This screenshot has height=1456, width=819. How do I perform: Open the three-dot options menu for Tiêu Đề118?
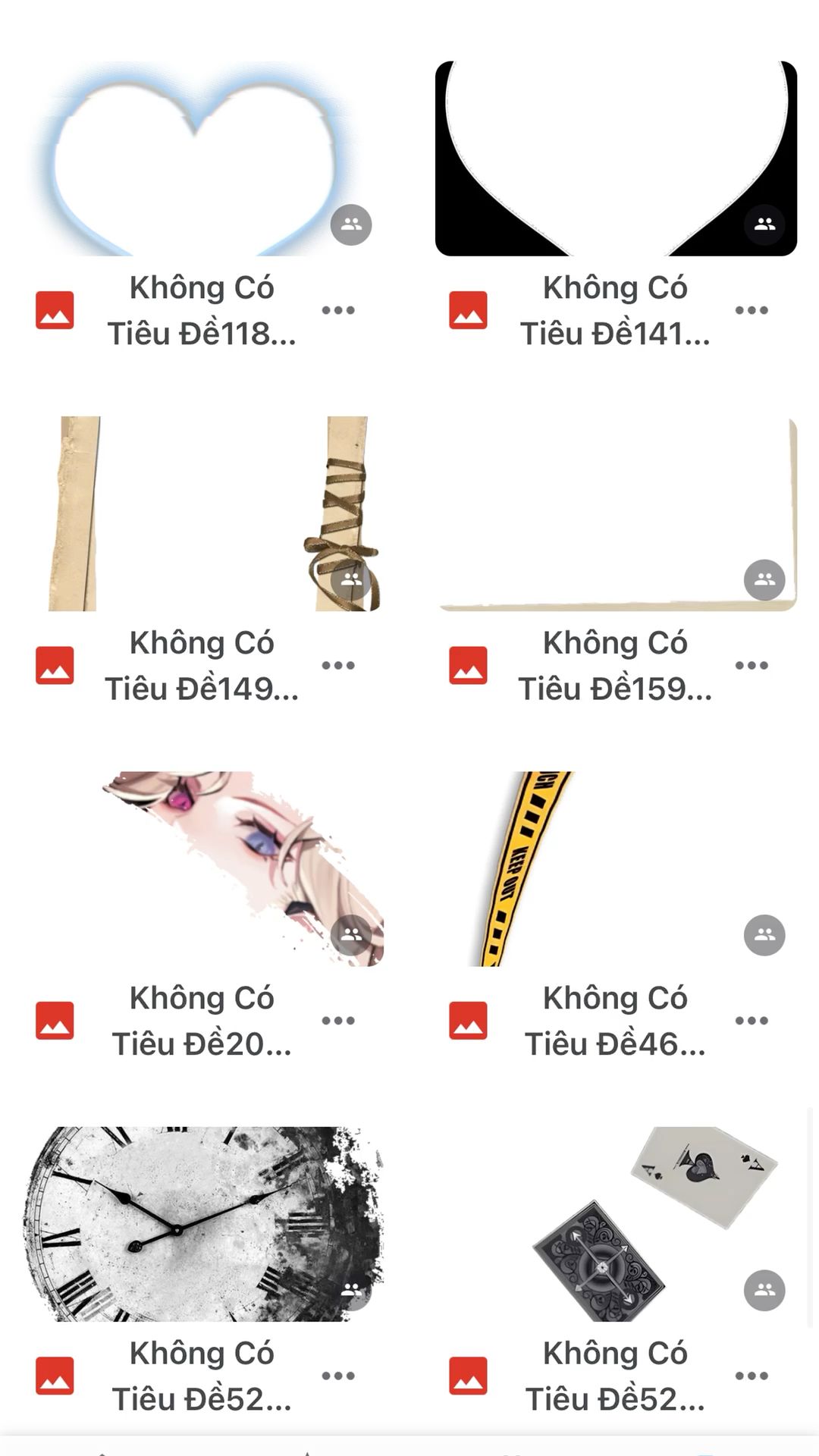[x=339, y=309]
